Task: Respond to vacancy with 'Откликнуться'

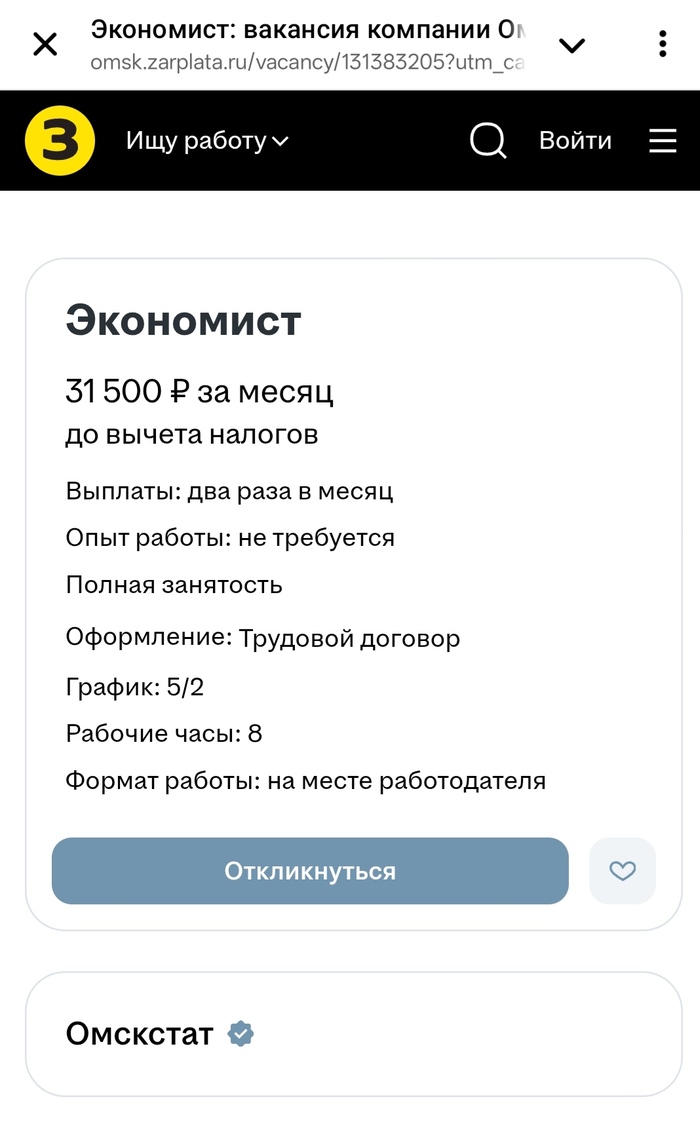Action: coord(310,871)
